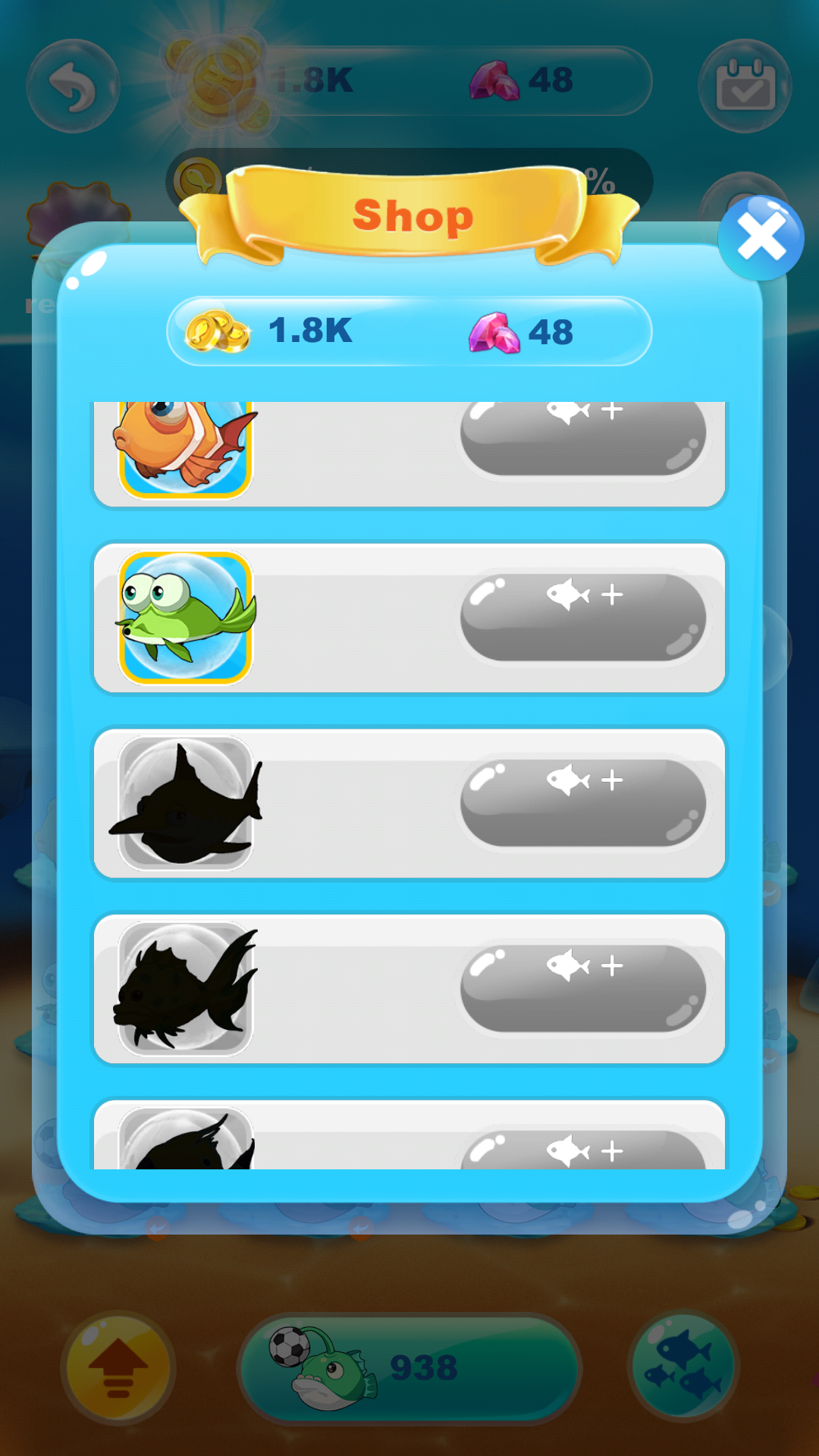Tap the locked spiky fish silhouette thumbnail

(x=182, y=986)
